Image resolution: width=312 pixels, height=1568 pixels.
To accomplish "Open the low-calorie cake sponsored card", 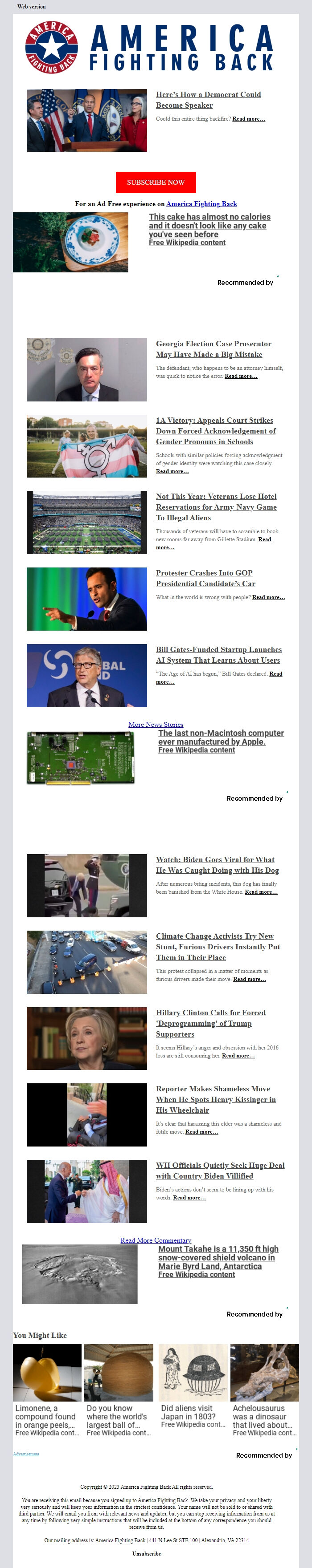I will [209, 225].
